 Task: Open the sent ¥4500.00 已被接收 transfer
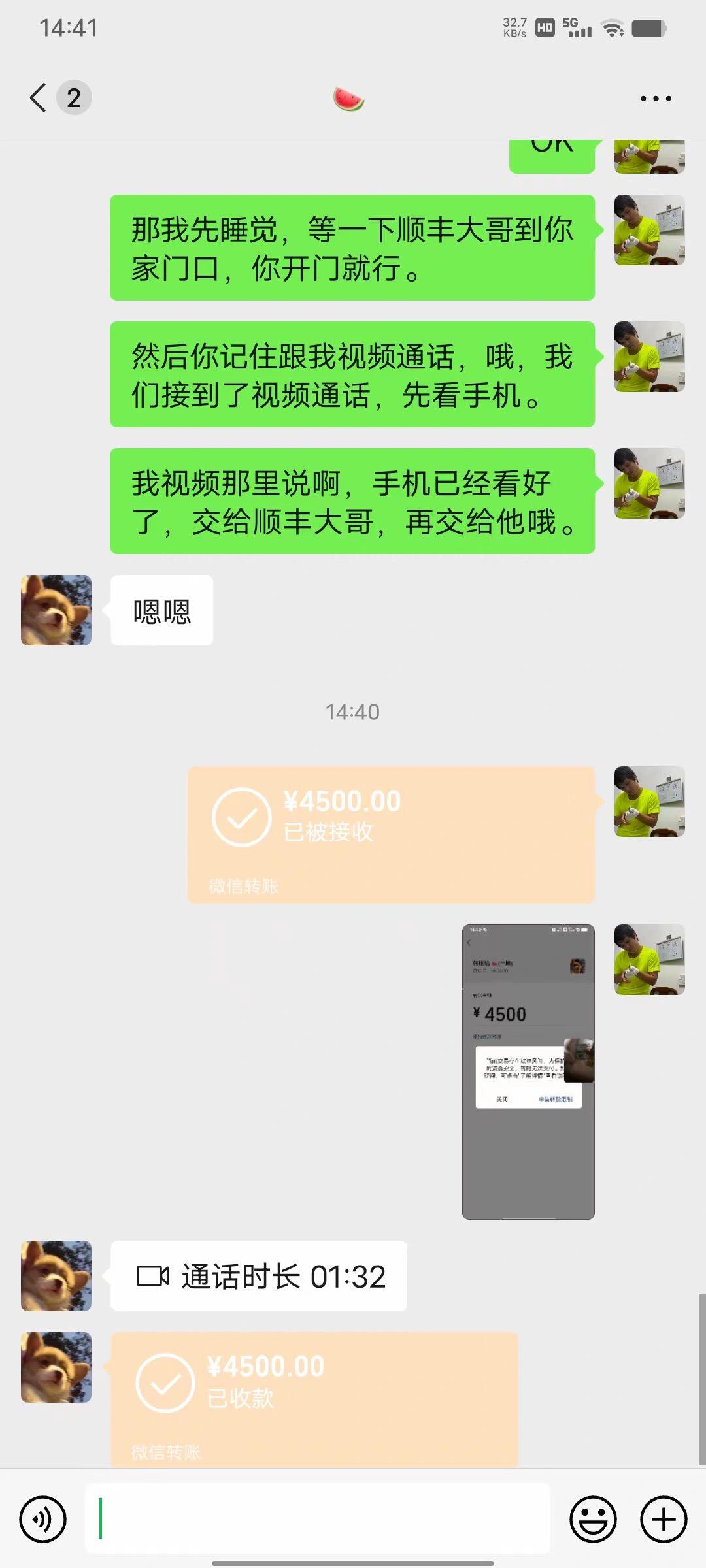click(391, 834)
